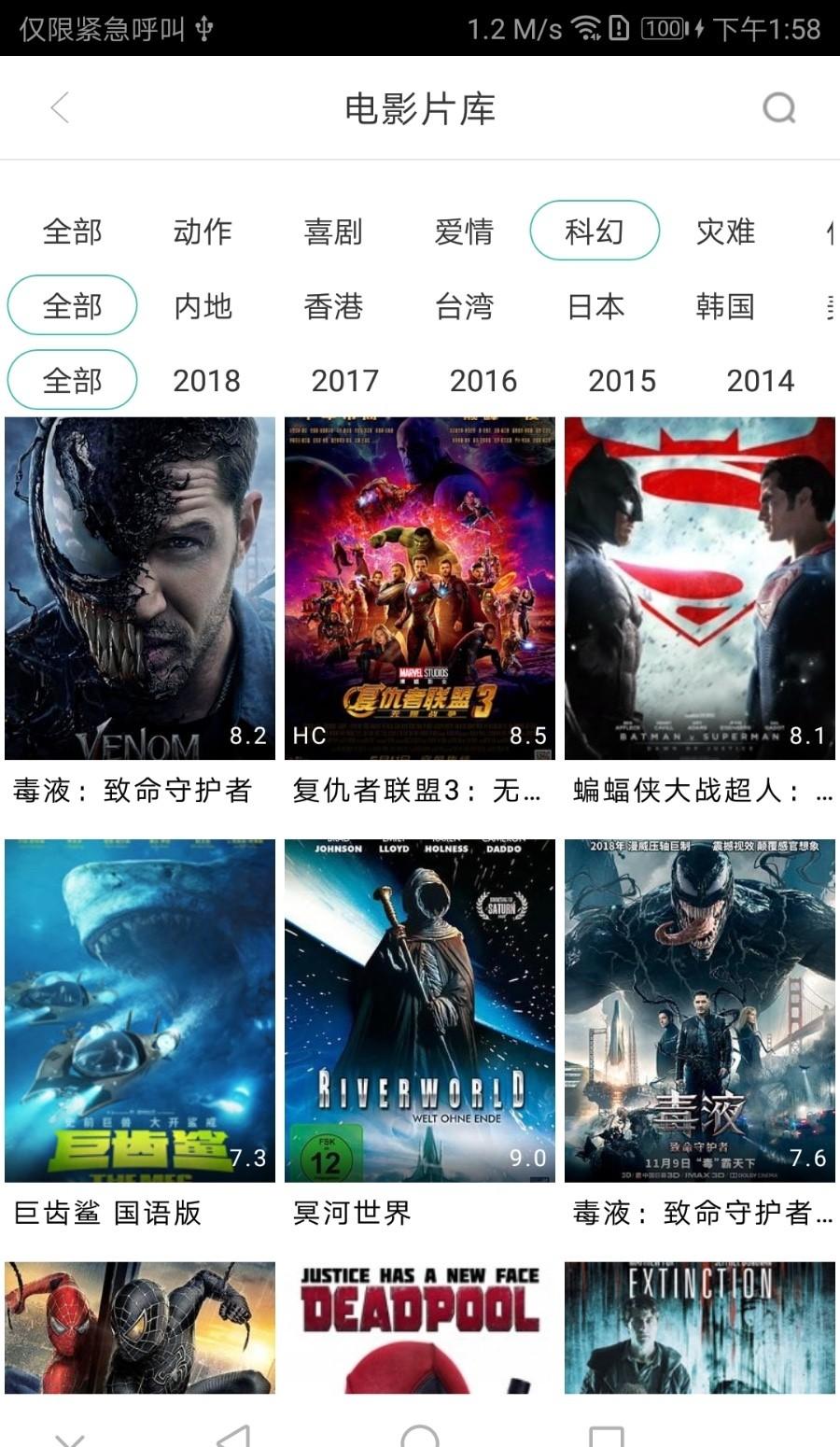This screenshot has height=1447, width=840.
Task: Switch genre filter to 爱情
Action: (x=464, y=232)
